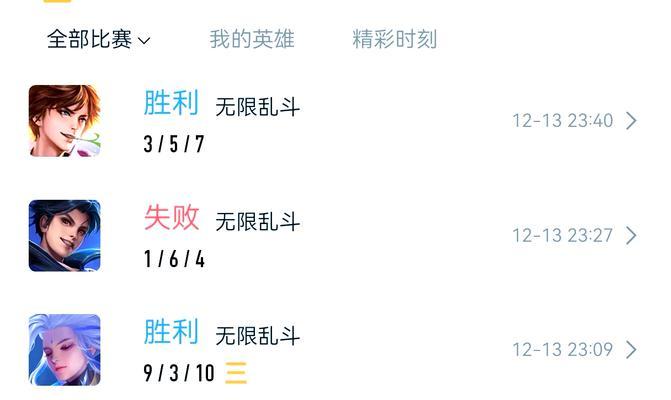Expand the 全部比赛 match filter dropdown
The image size is (671, 400).
click(x=98, y=40)
